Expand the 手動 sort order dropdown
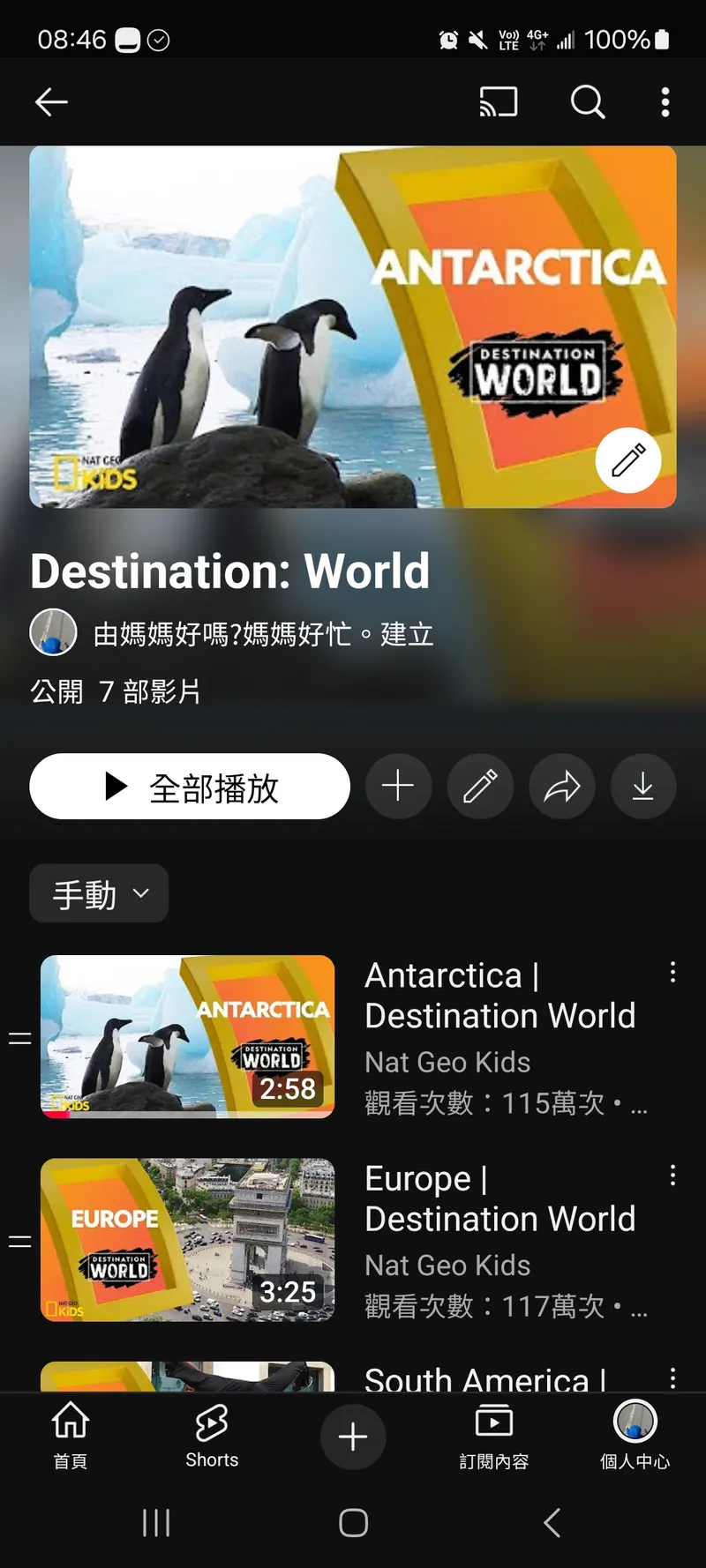This screenshot has width=706, height=1568. (x=99, y=893)
